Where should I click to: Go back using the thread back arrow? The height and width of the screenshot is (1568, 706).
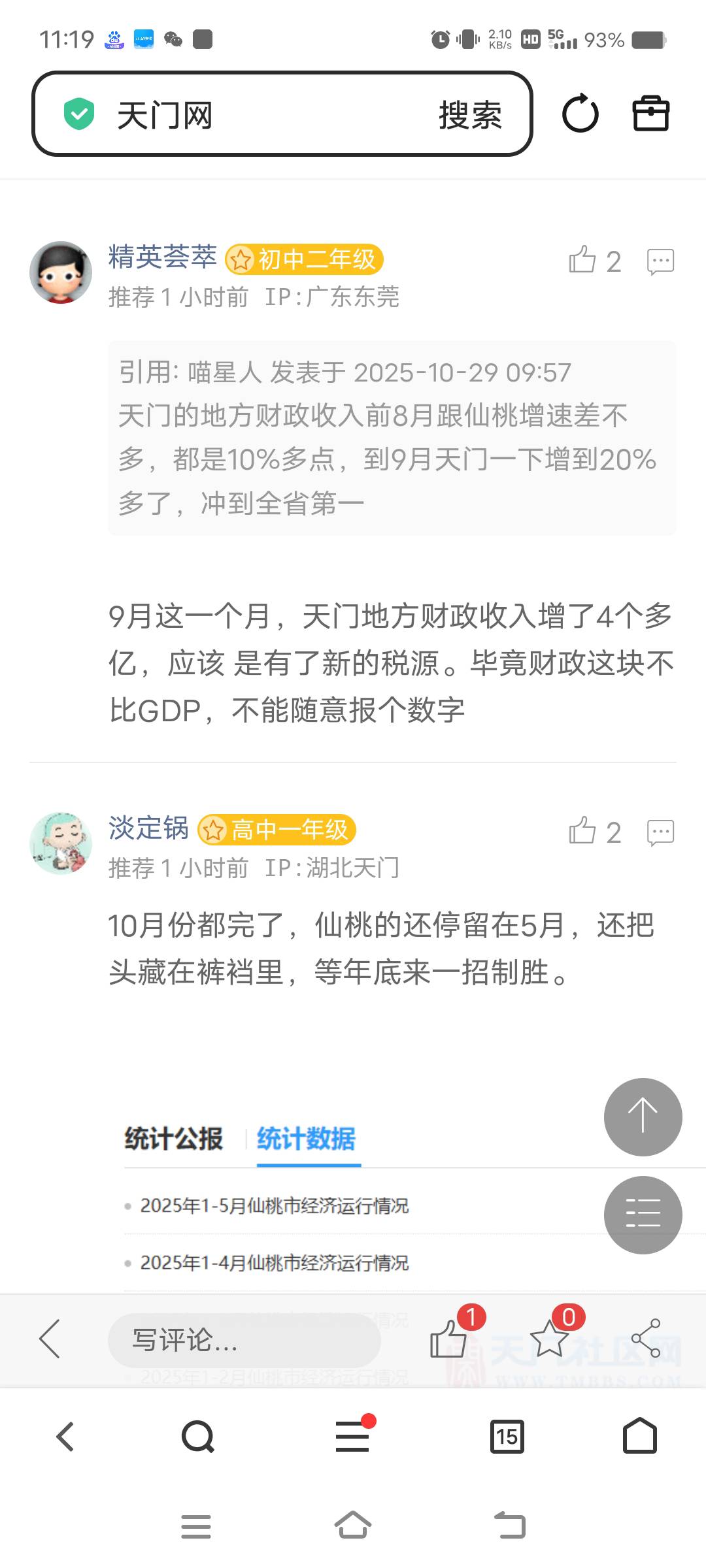click(x=50, y=1339)
